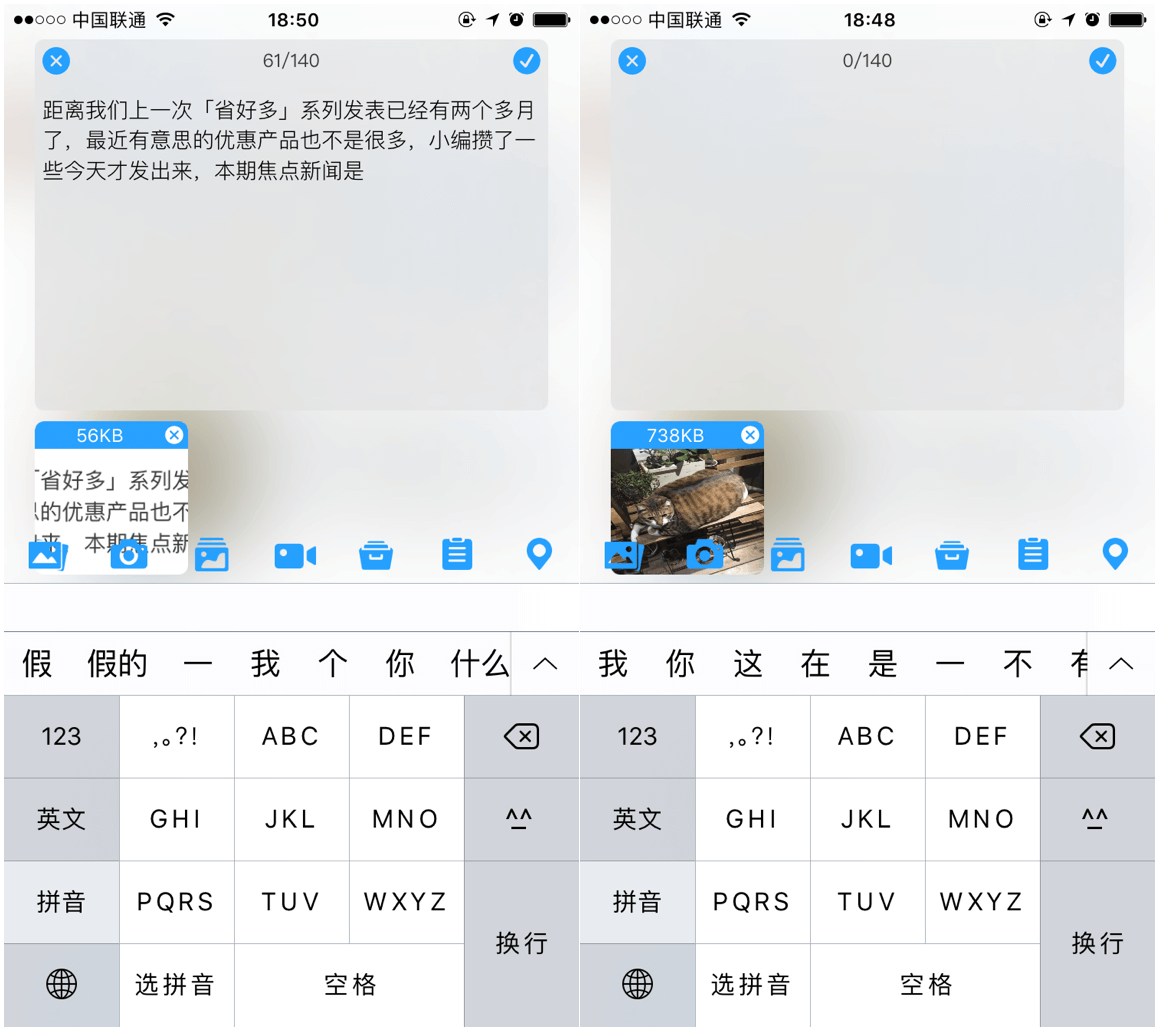Confirm sending the 61/140 post
This screenshot has height=1032, width=1160.
[527, 61]
